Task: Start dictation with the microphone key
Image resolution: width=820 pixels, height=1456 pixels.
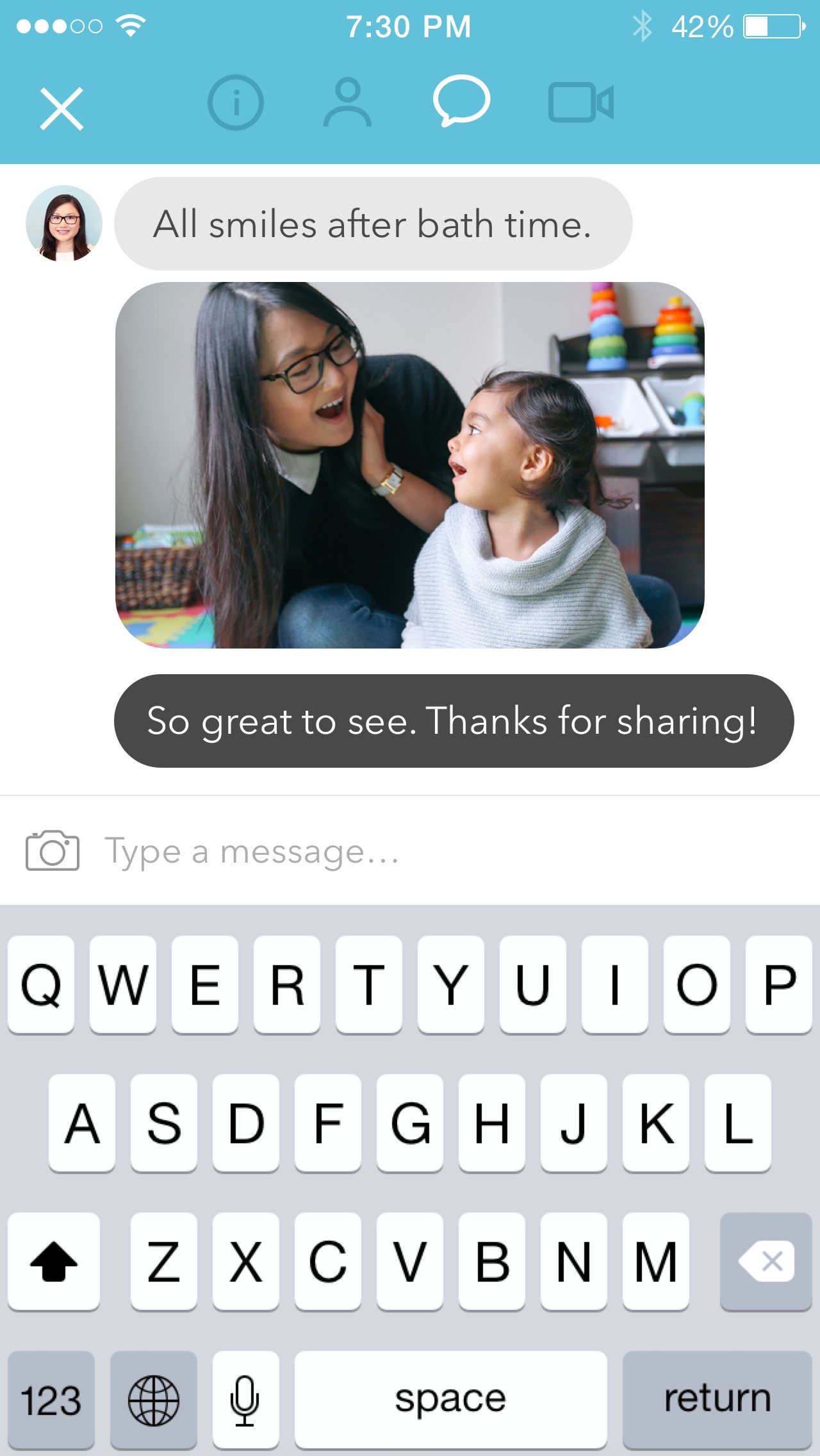Action: 245,1400
